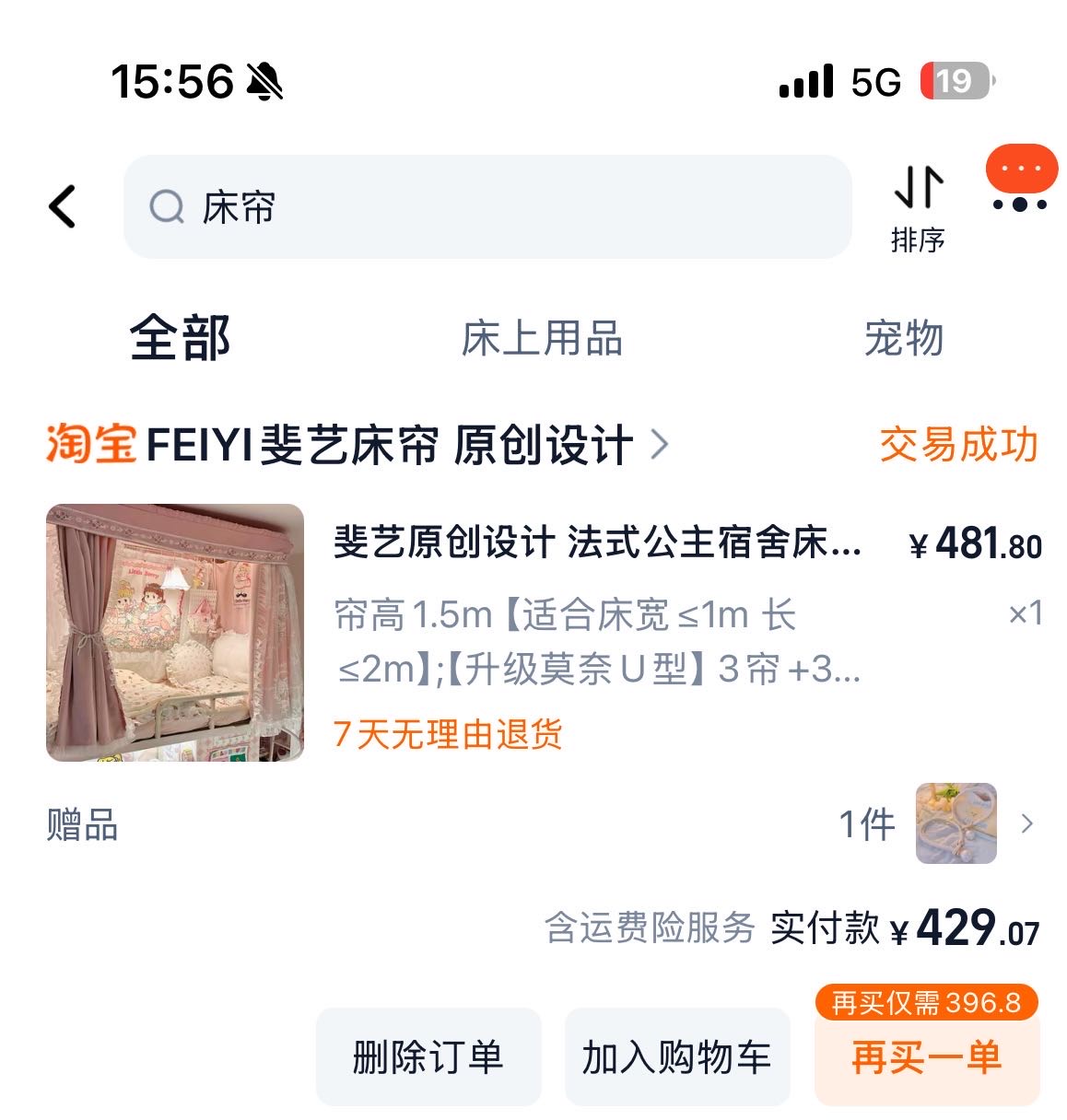This screenshot has height=1120, width=1067.
Task: Open the bed curtain product image
Action: coord(175,633)
